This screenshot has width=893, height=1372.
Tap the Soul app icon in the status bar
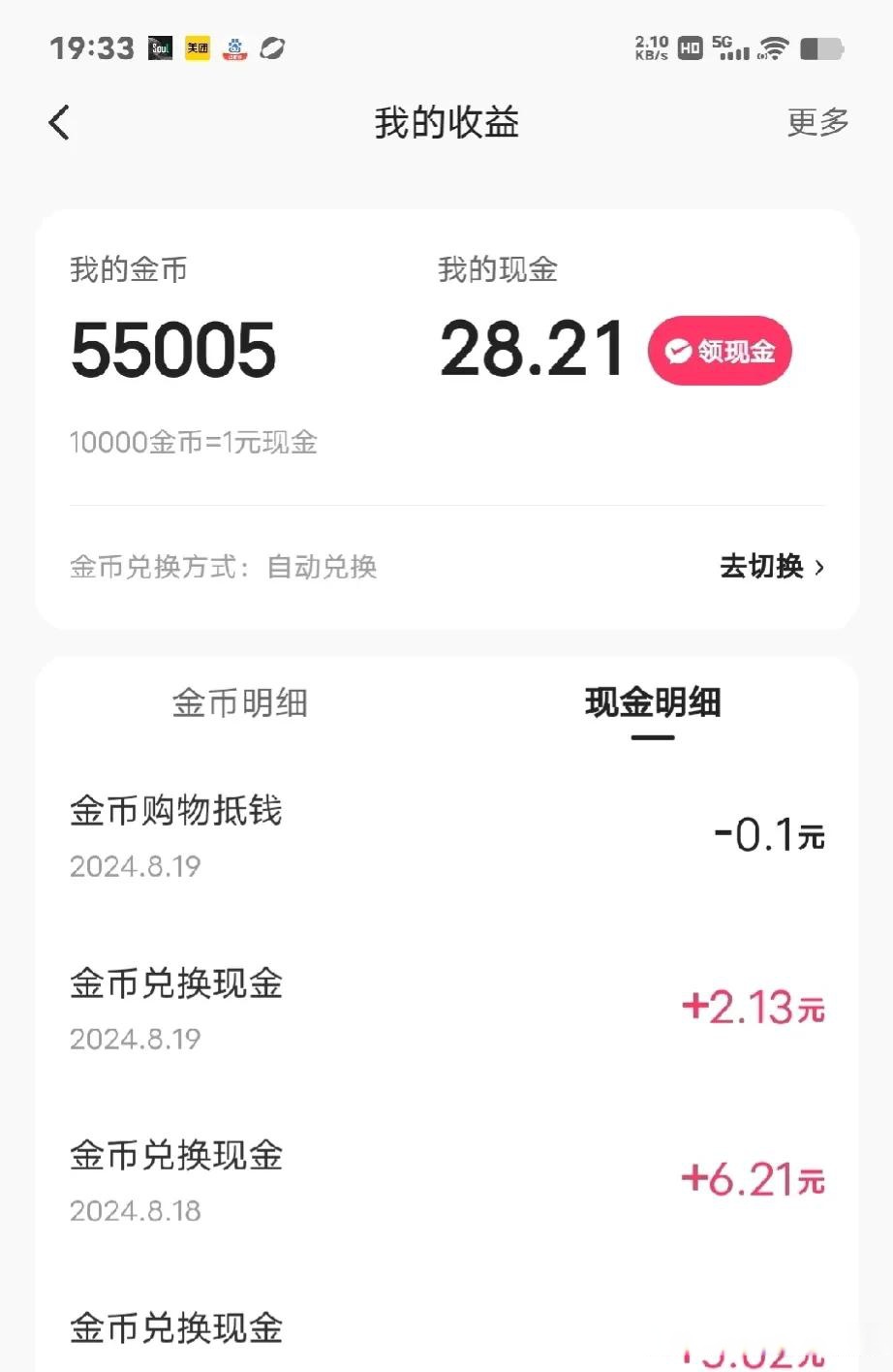[x=161, y=47]
